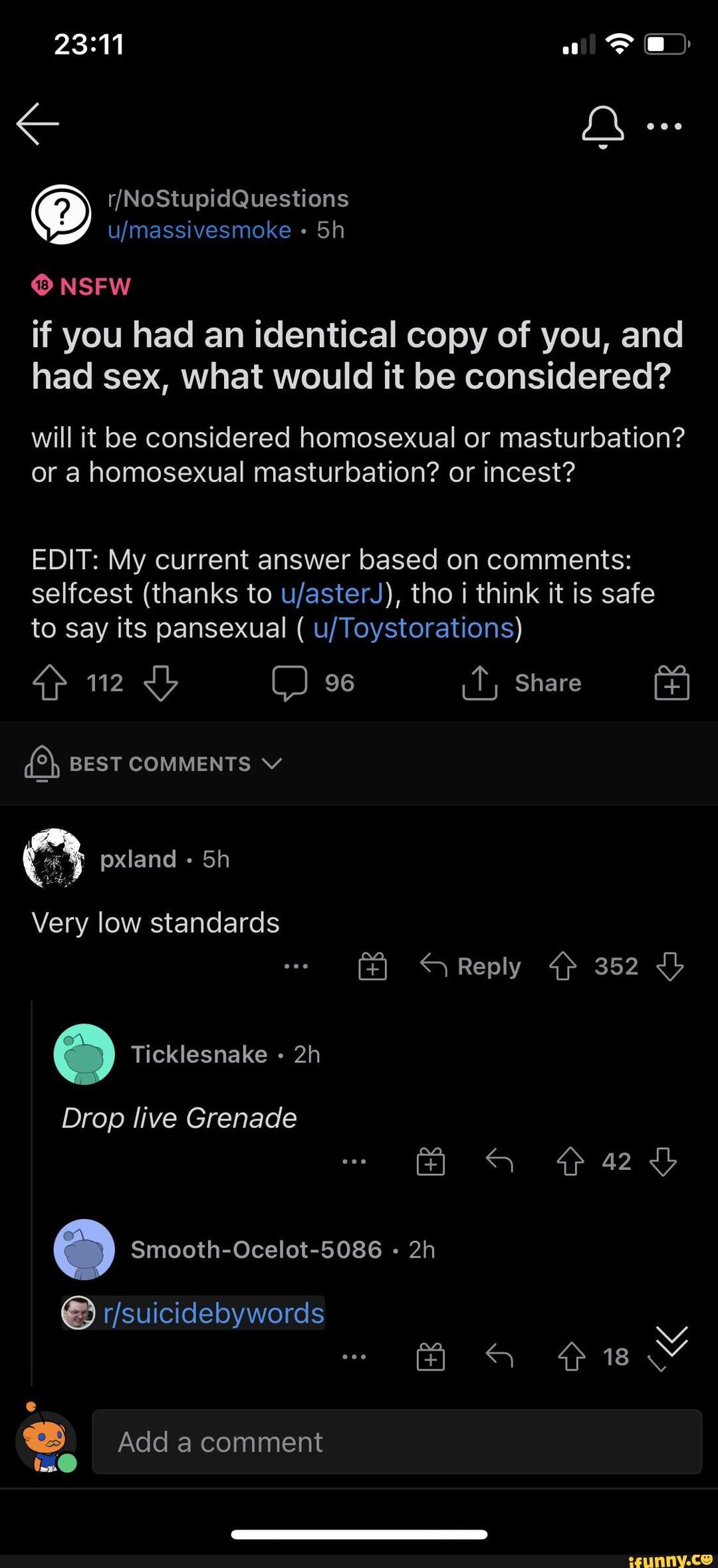The height and width of the screenshot is (1568, 718).
Task: Visit the r/suicidebywords link in the comment
Action: (x=214, y=1313)
